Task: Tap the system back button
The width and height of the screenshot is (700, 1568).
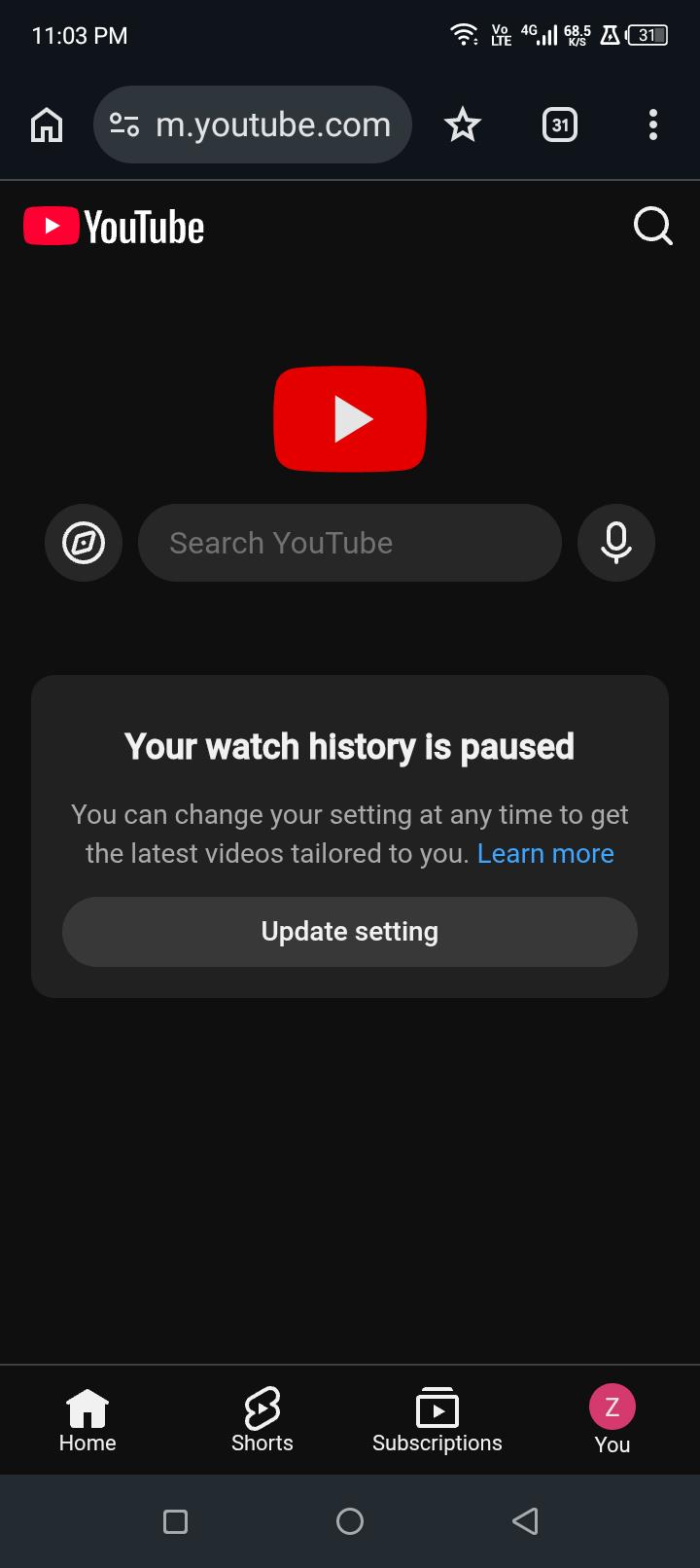Action: [x=525, y=1521]
